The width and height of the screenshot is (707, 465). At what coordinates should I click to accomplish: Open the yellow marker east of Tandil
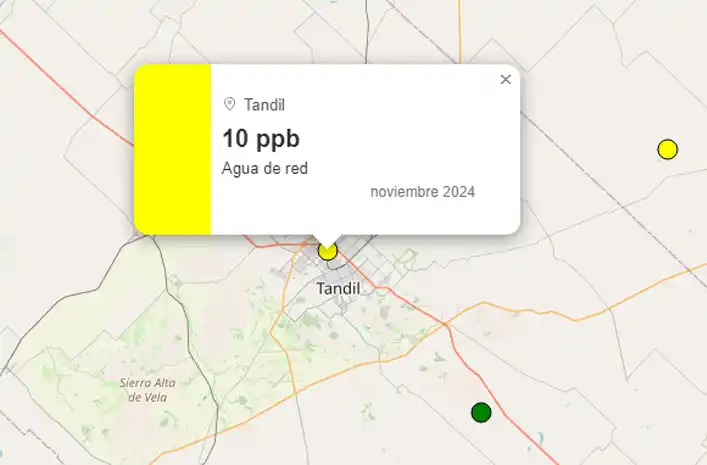[x=667, y=149]
